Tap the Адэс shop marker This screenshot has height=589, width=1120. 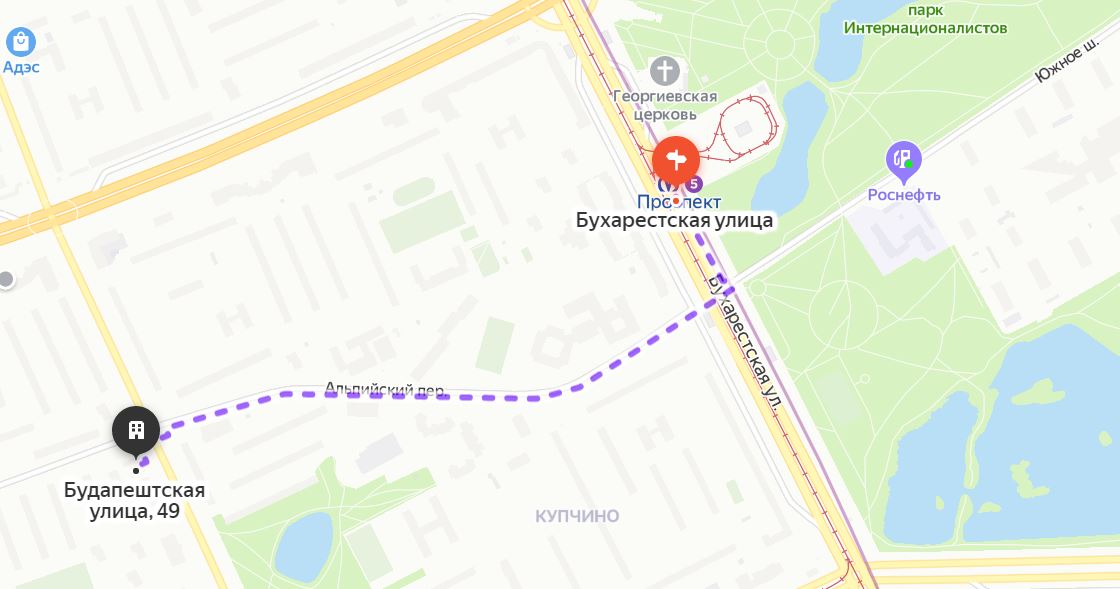(x=21, y=42)
